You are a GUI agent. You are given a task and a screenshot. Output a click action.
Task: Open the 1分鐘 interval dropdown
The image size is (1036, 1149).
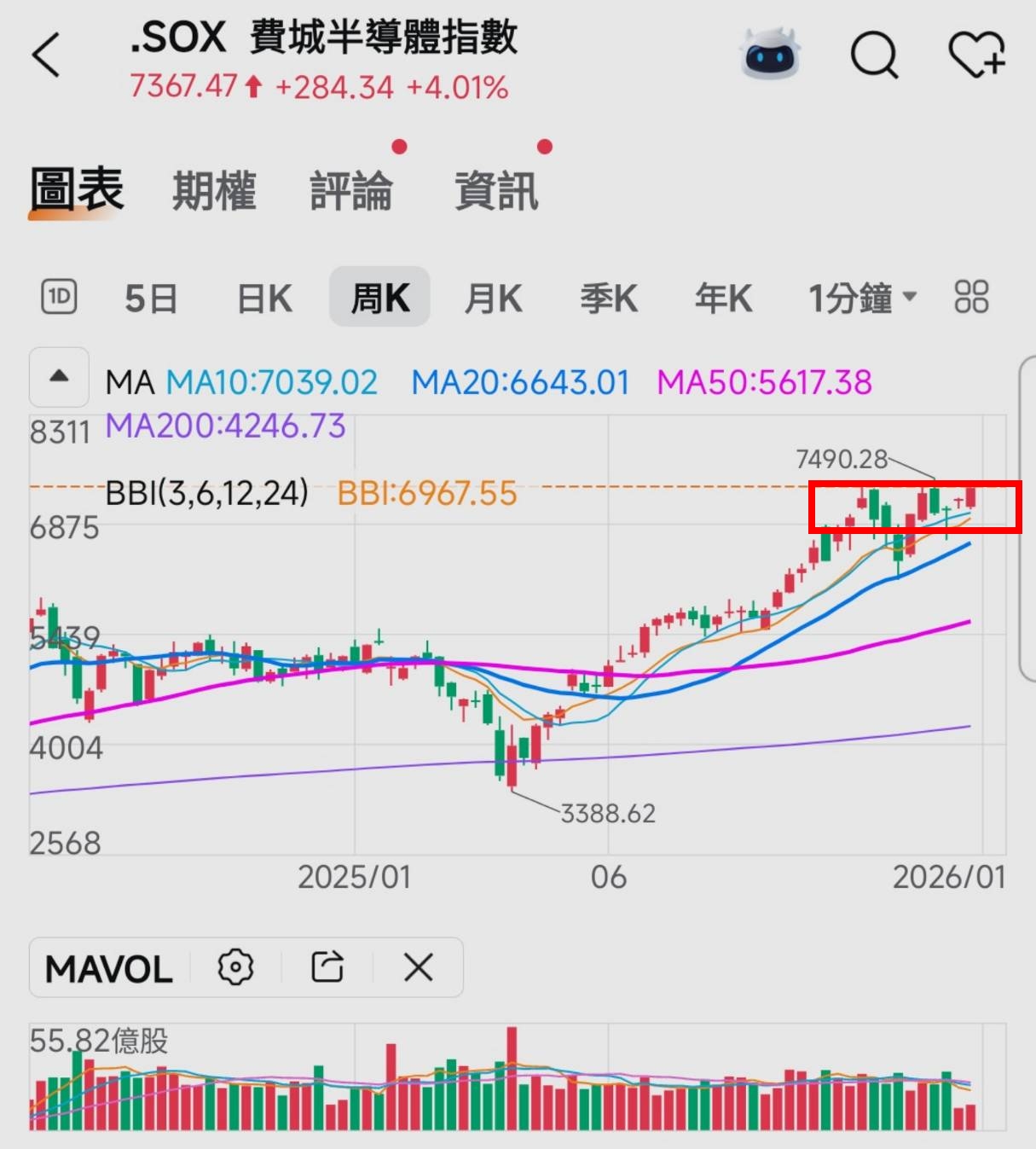pos(861,299)
